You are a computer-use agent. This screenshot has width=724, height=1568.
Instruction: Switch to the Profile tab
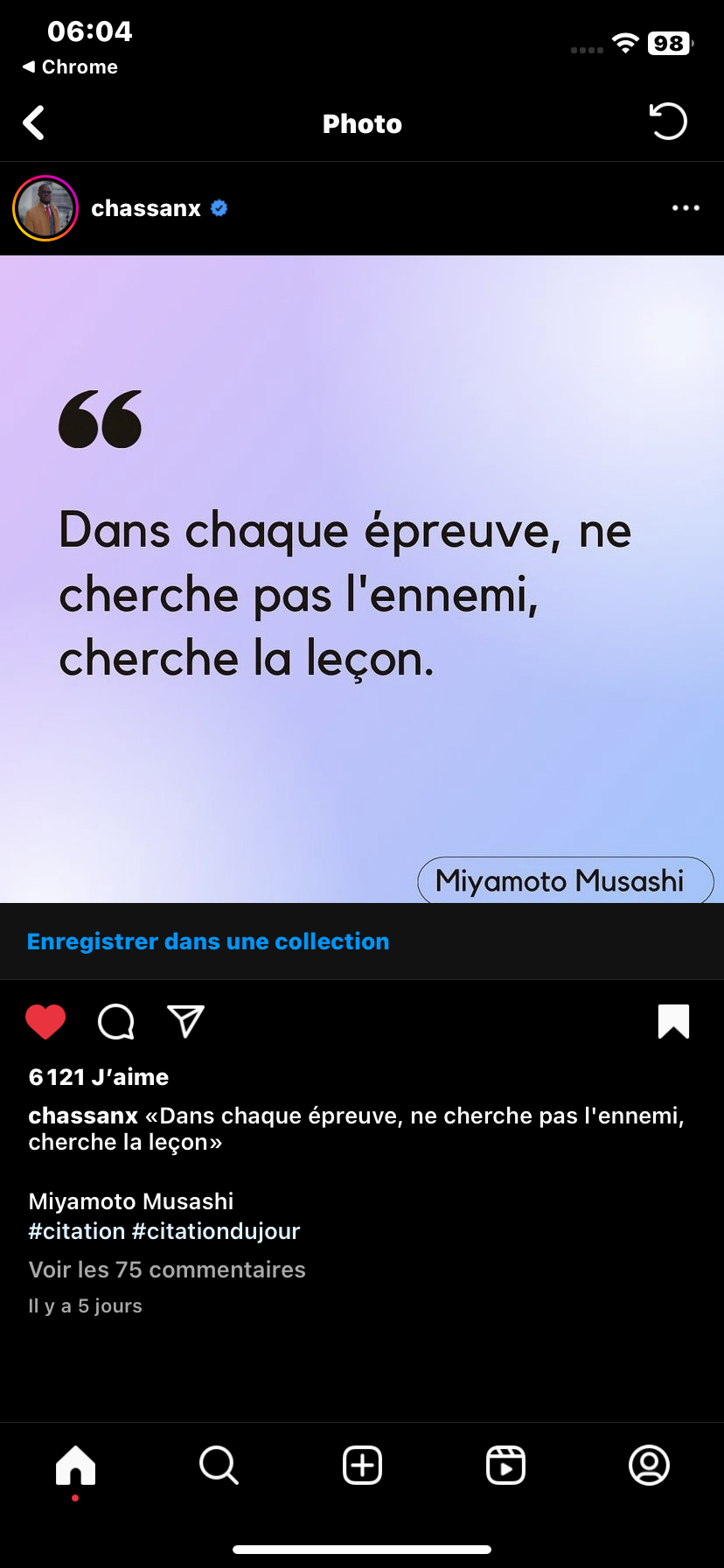click(x=649, y=1465)
